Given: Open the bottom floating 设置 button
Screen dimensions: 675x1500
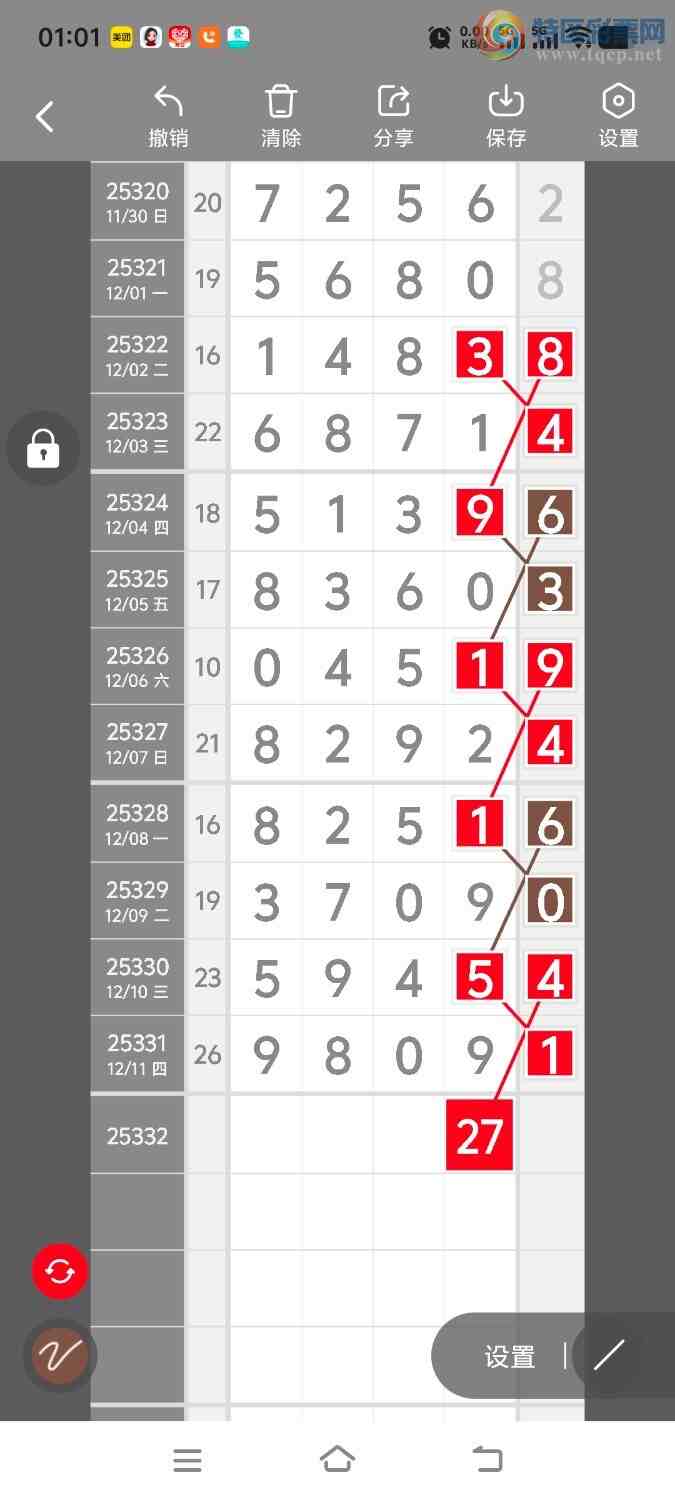Looking at the screenshot, I should click(510, 1357).
